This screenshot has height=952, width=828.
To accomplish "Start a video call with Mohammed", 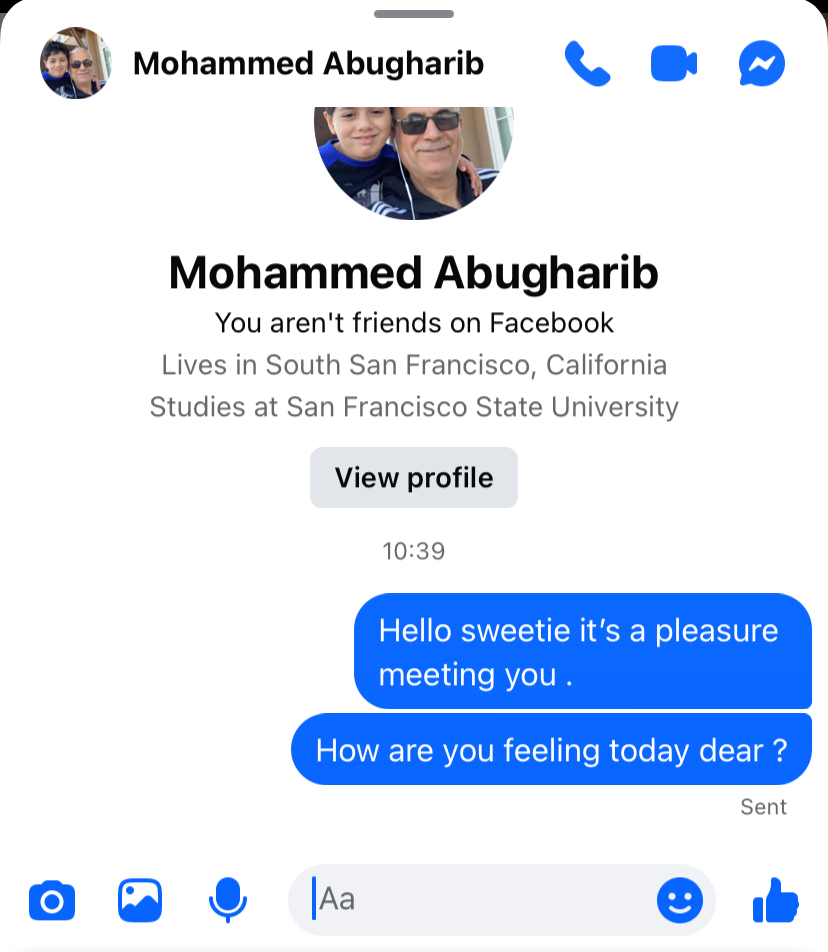I will (x=673, y=64).
